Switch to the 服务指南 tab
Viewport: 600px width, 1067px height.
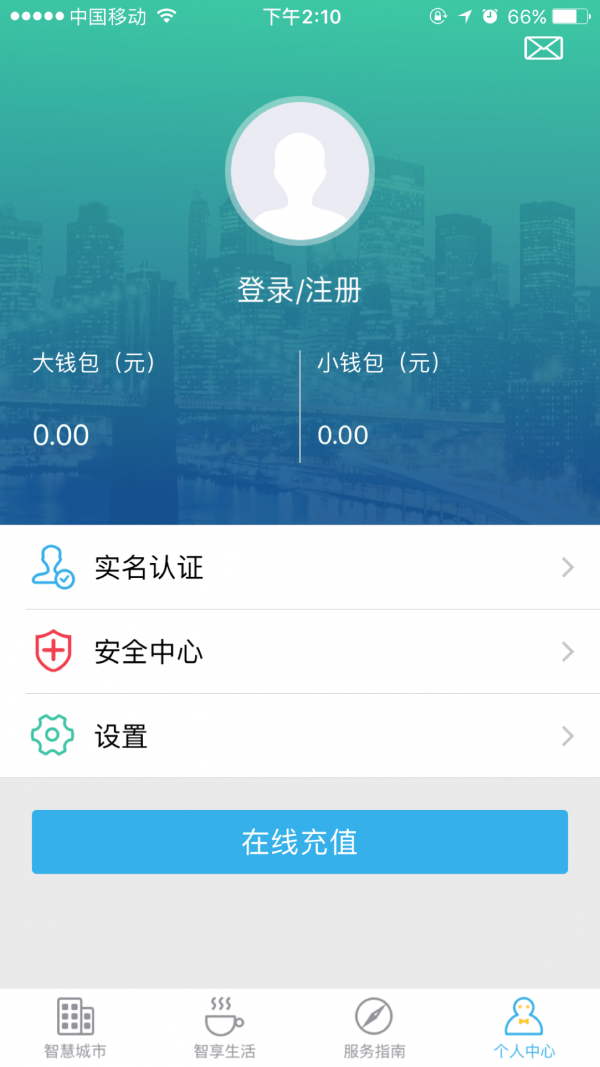374,1028
